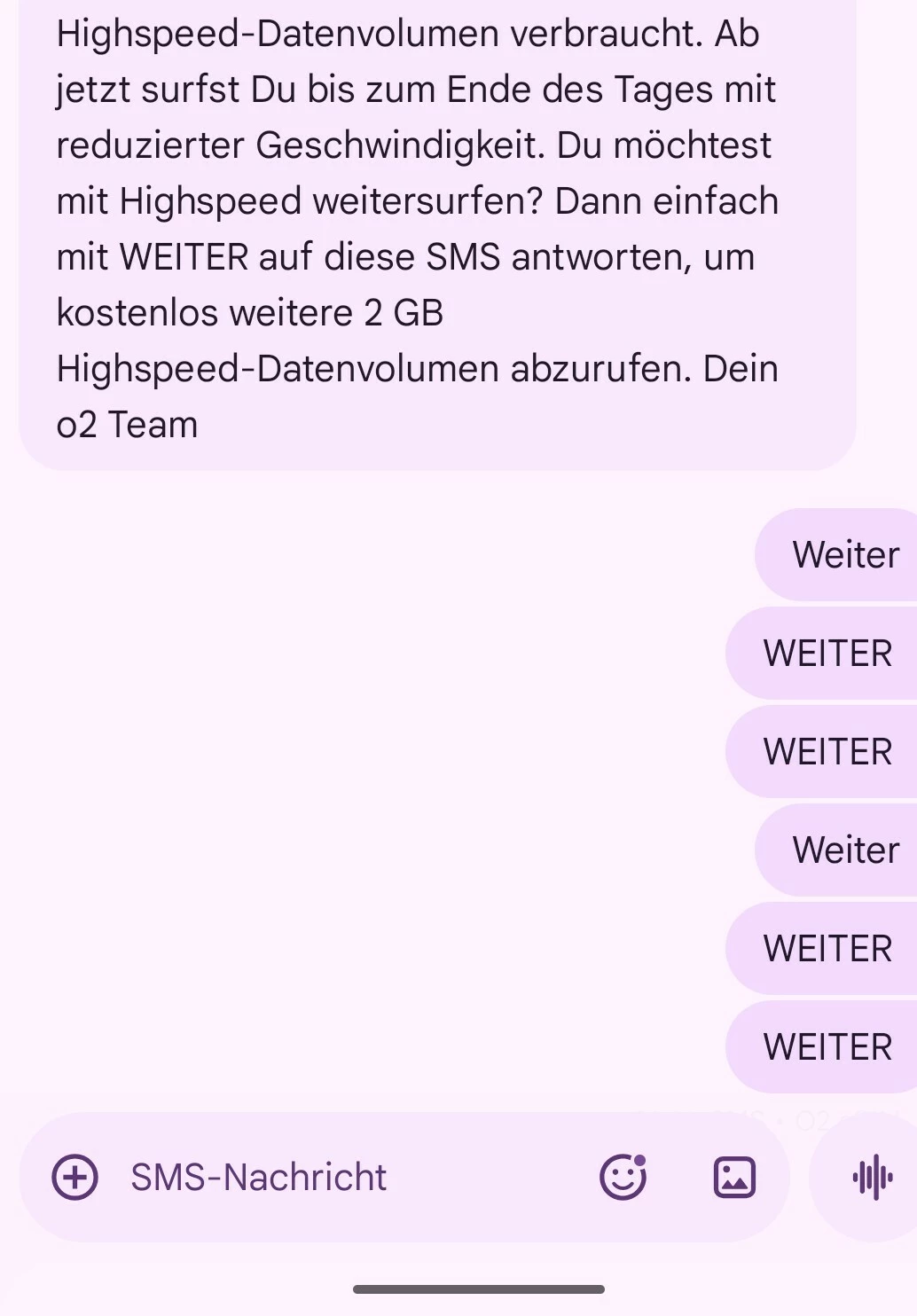Image resolution: width=917 pixels, height=1316 pixels.
Task: Focus the SMS-Nachricht text field
Action: [337, 1178]
